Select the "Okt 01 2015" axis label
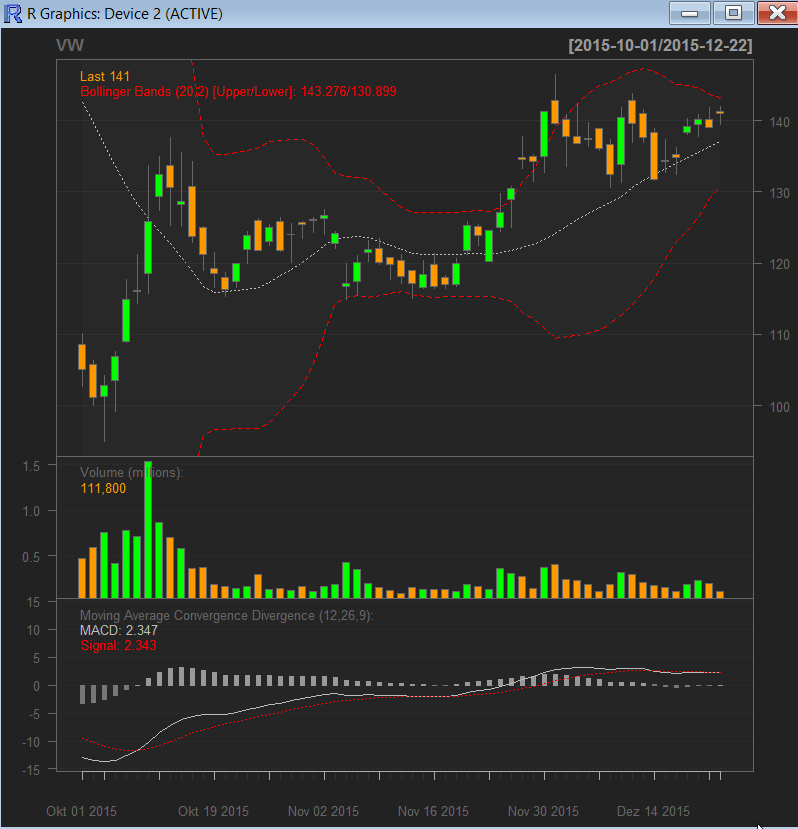798x829 pixels. coord(82,811)
